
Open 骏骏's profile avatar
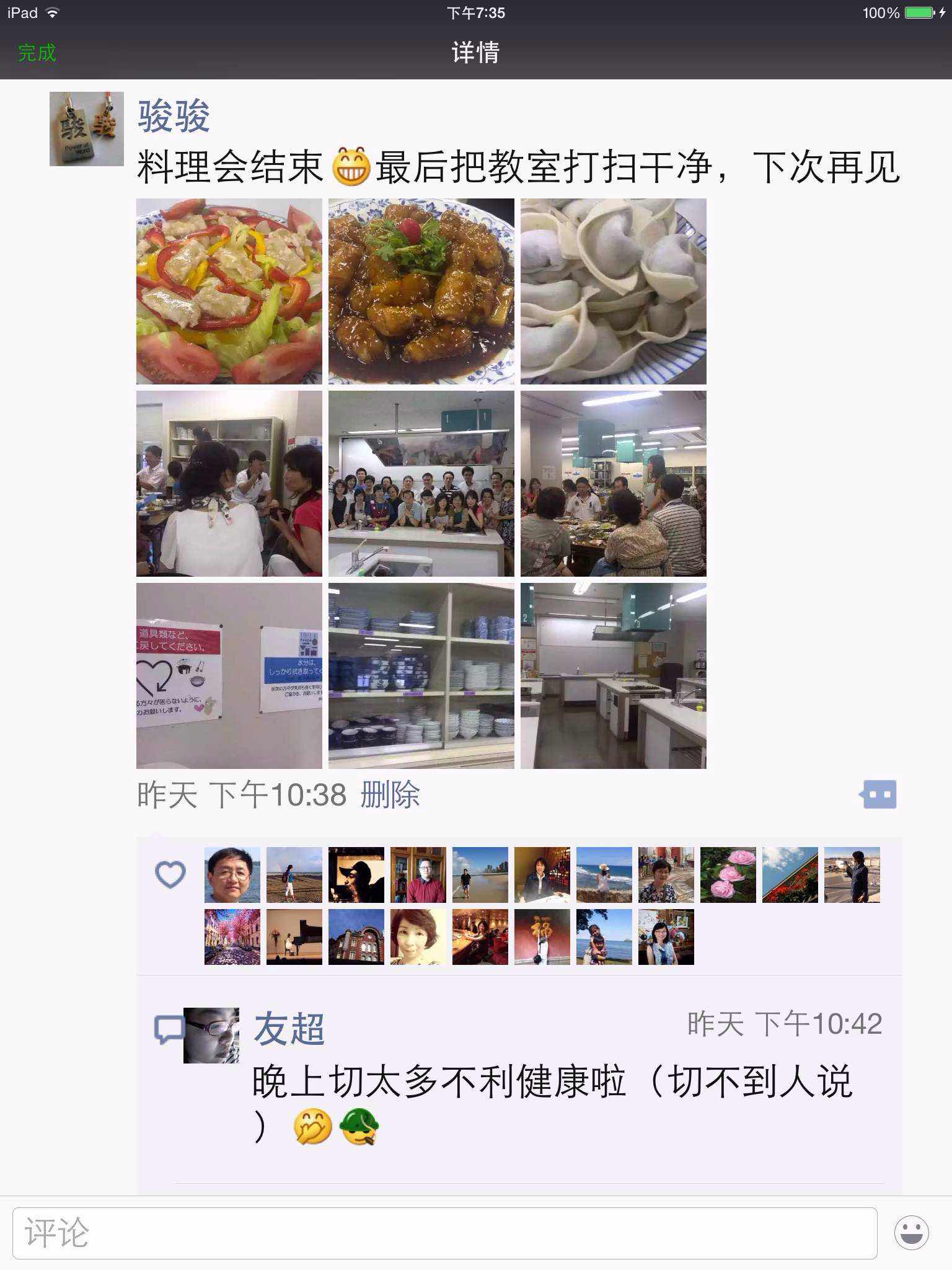click(x=87, y=129)
